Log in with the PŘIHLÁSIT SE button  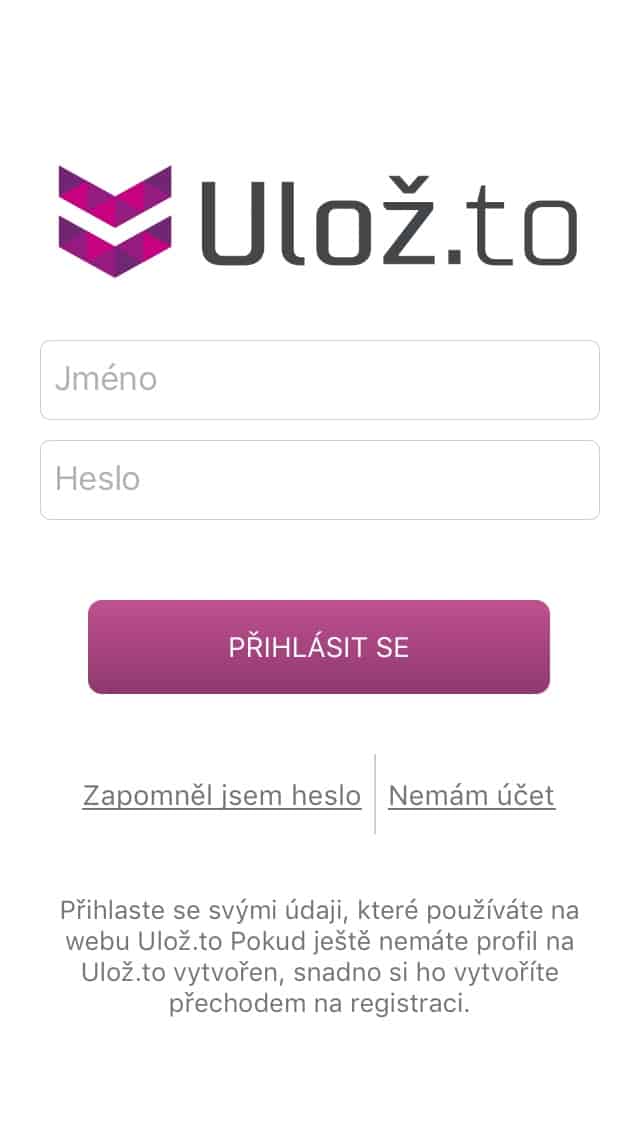[x=319, y=647]
